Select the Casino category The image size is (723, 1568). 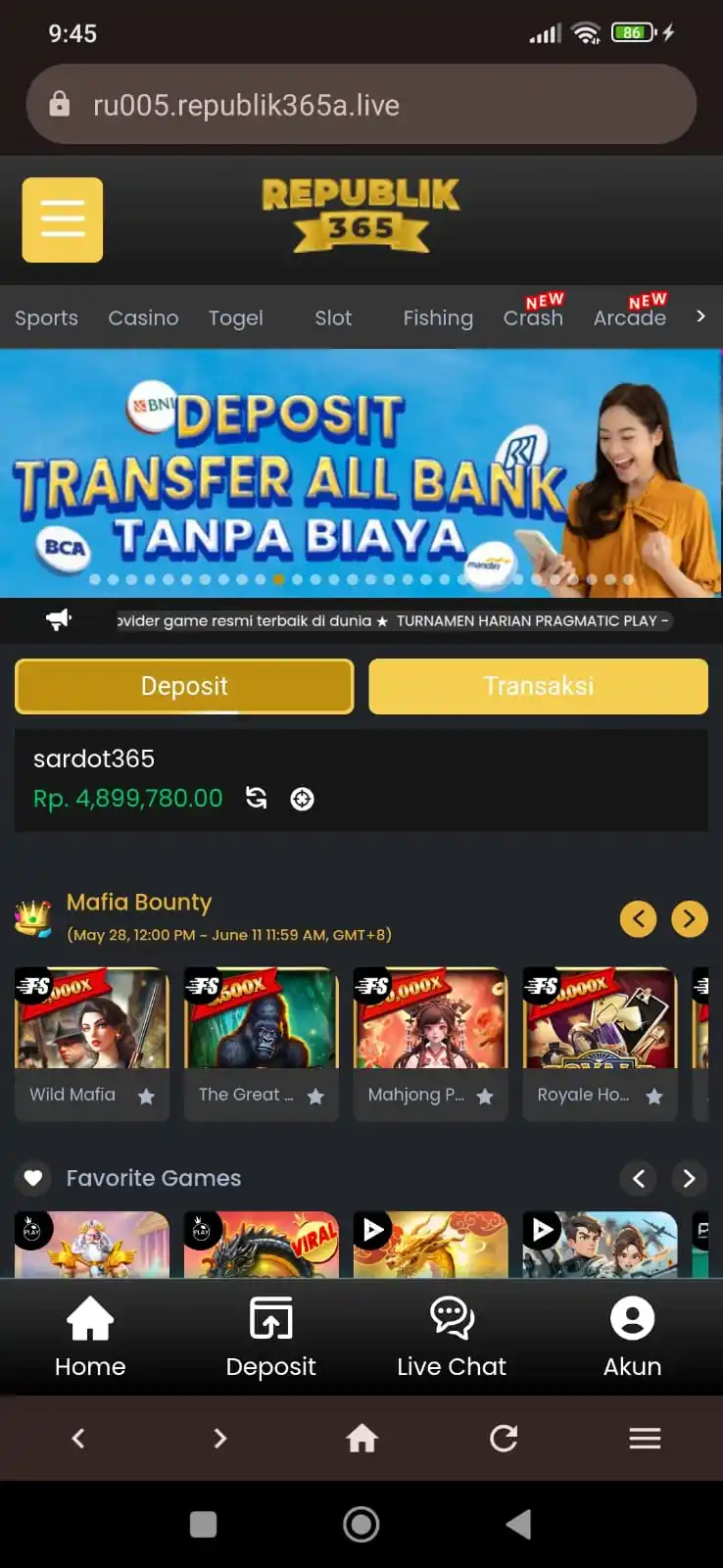tap(143, 318)
